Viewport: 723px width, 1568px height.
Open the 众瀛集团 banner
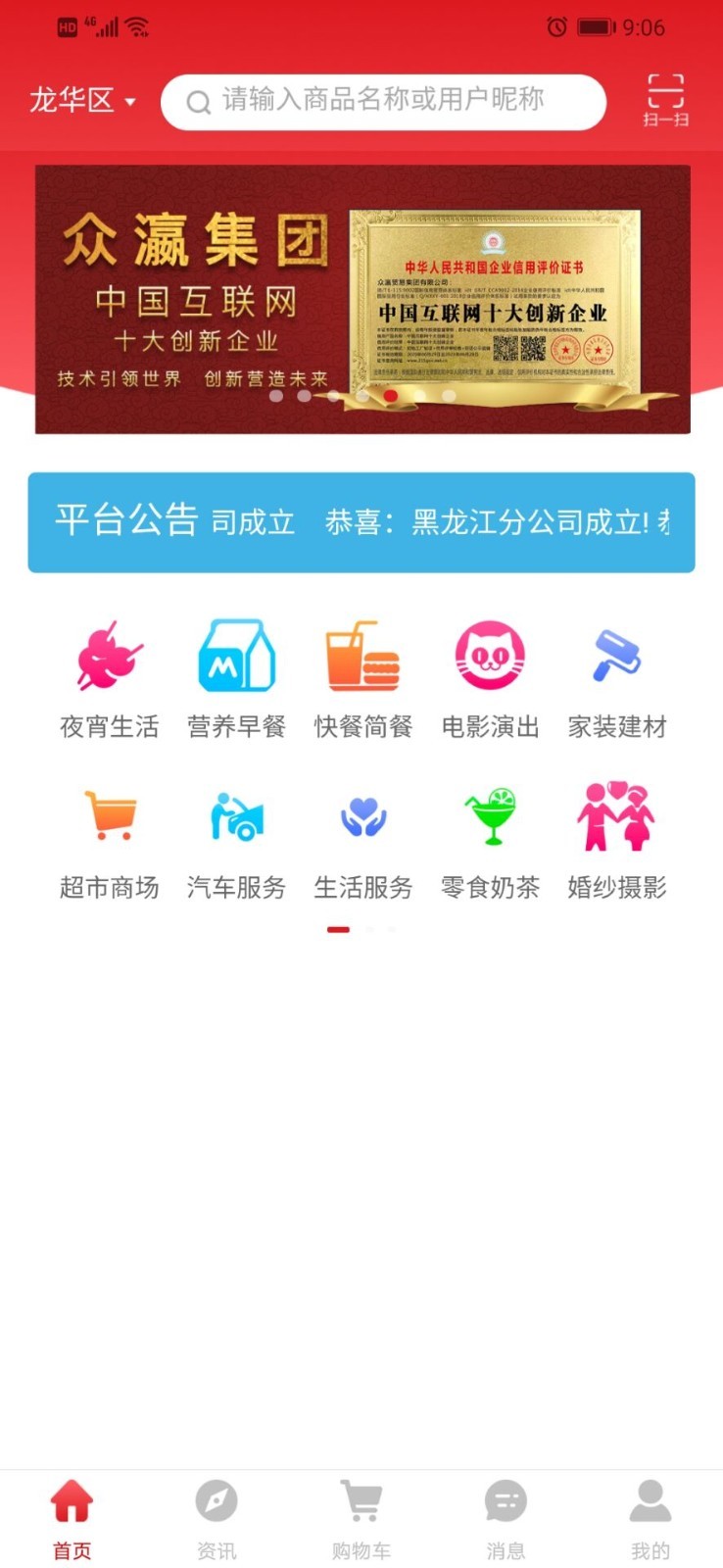pyautogui.click(x=362, y=299)
